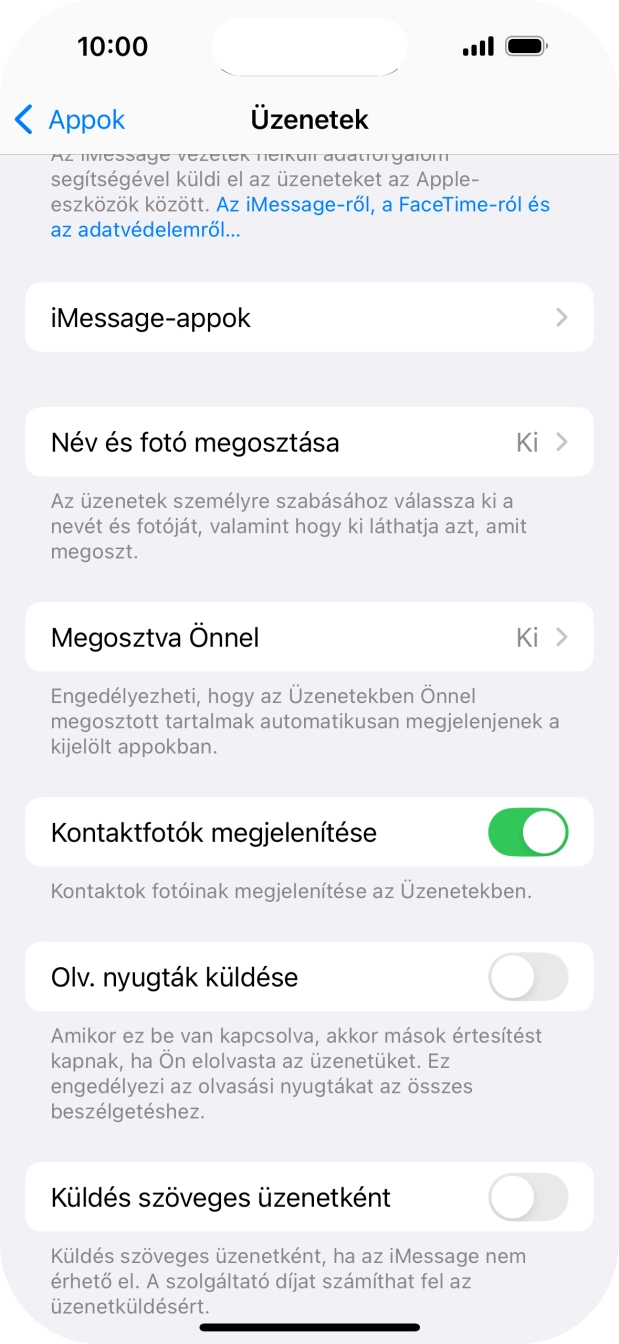This screenshot has width=619, height=1344.
Task: Open Név és fotó megosztása
Action: coord(309,442)
